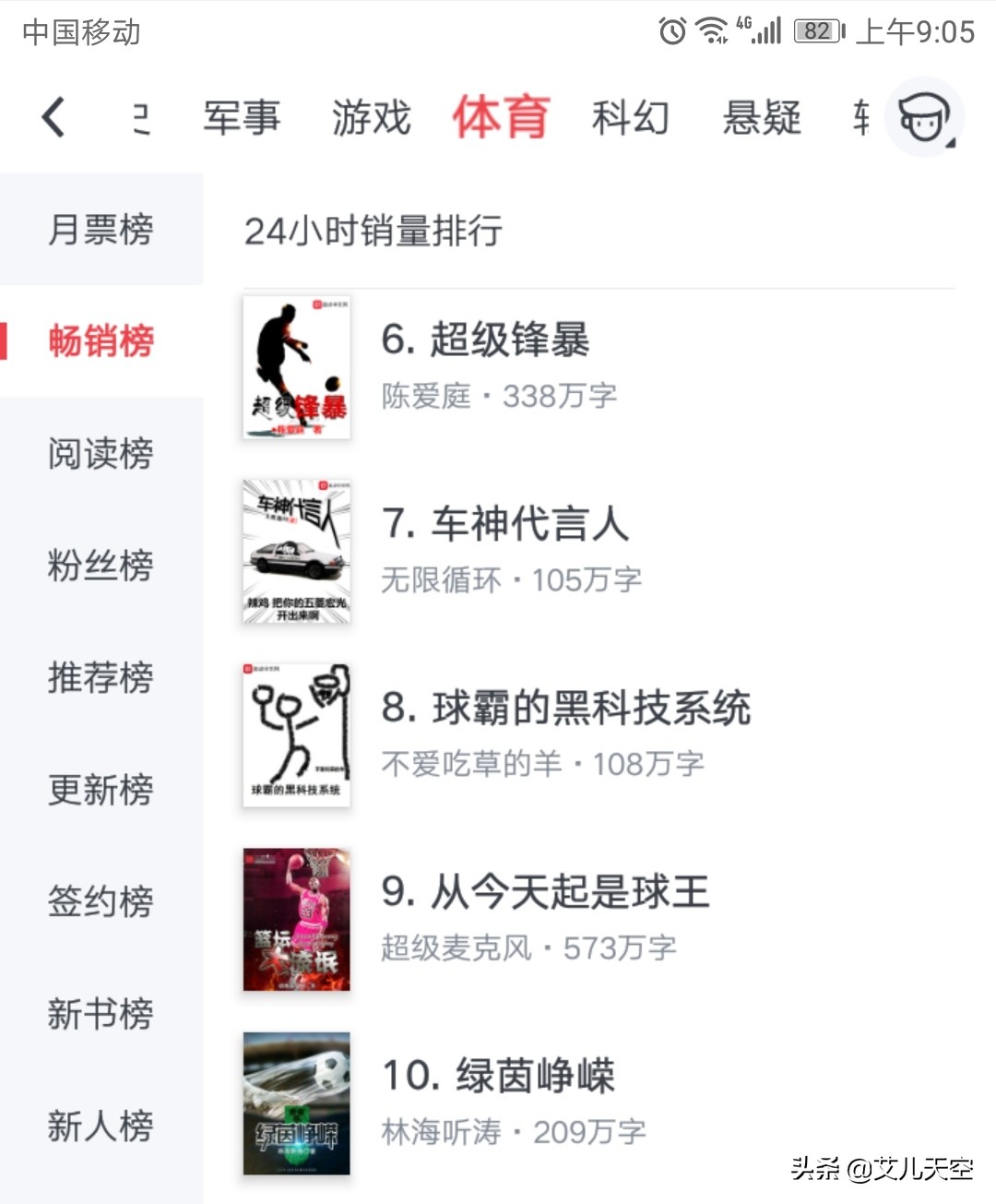Switch to the 科幻 category tab
The width and height of the screenshot is (996, 1204).
[630, 118]
